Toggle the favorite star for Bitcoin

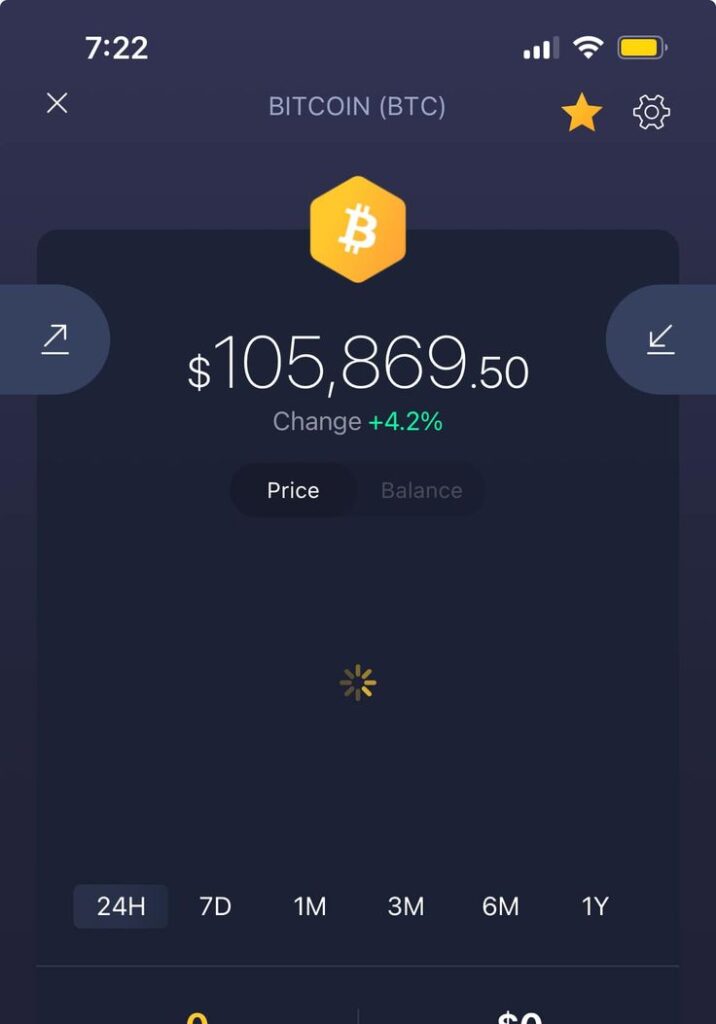(x=581, y=113)
